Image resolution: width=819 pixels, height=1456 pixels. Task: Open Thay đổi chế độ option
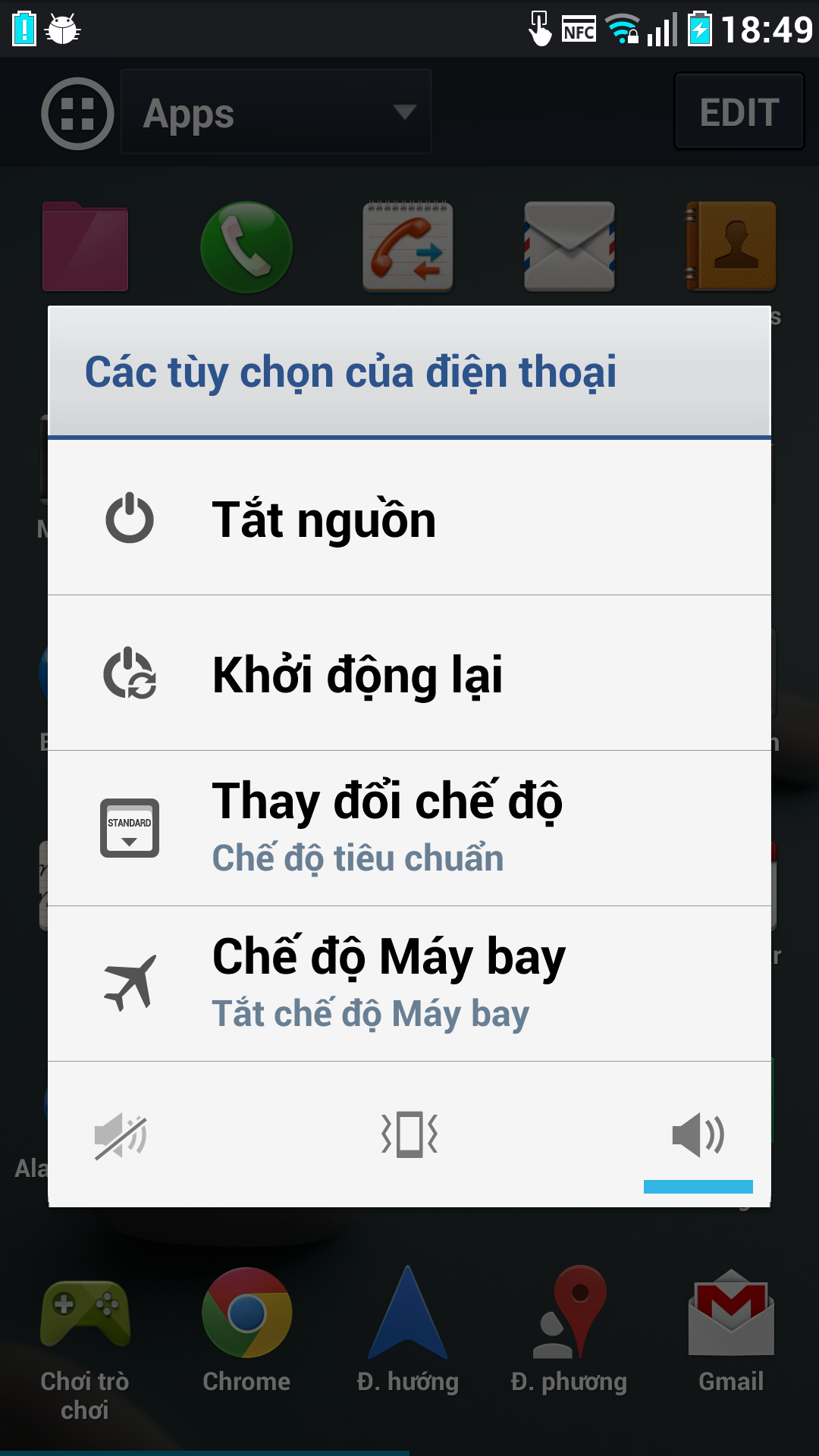(x=409, y=828)
